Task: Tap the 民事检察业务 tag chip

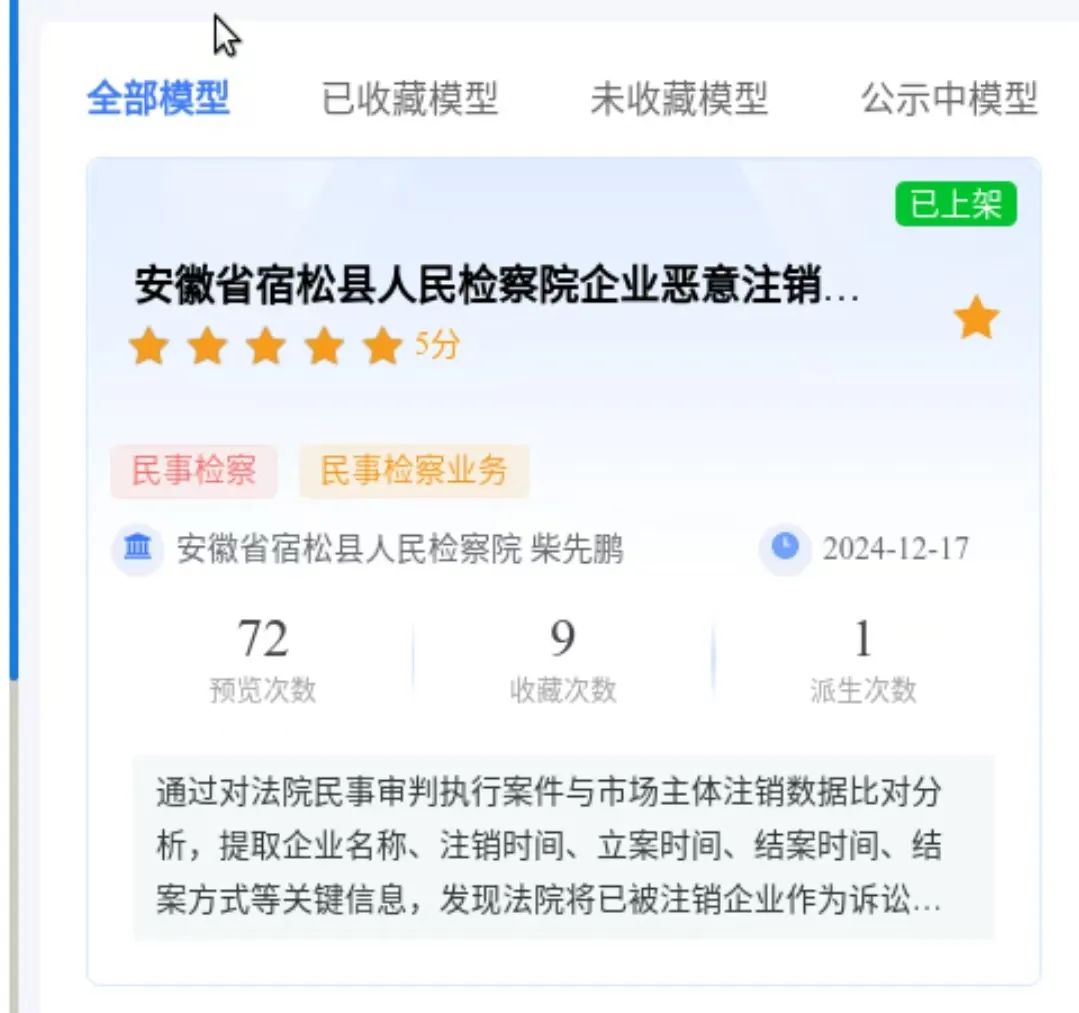Action: [x=414, y=471]
